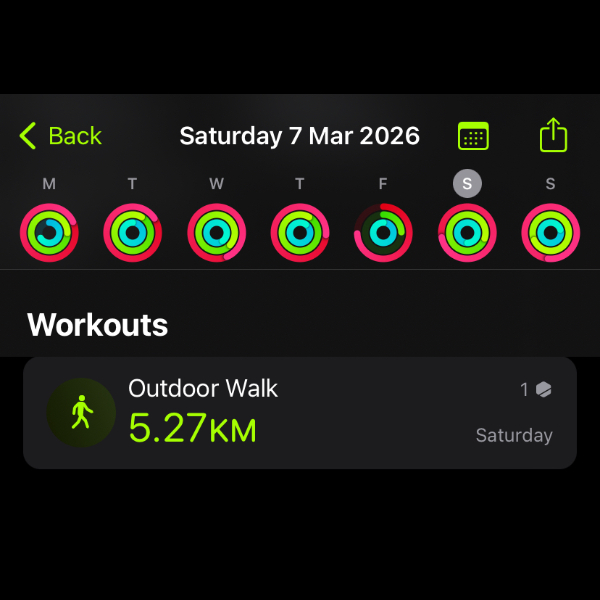600x600 pixels.
Task: Select Sunday's activity rings
Action: 550,233
